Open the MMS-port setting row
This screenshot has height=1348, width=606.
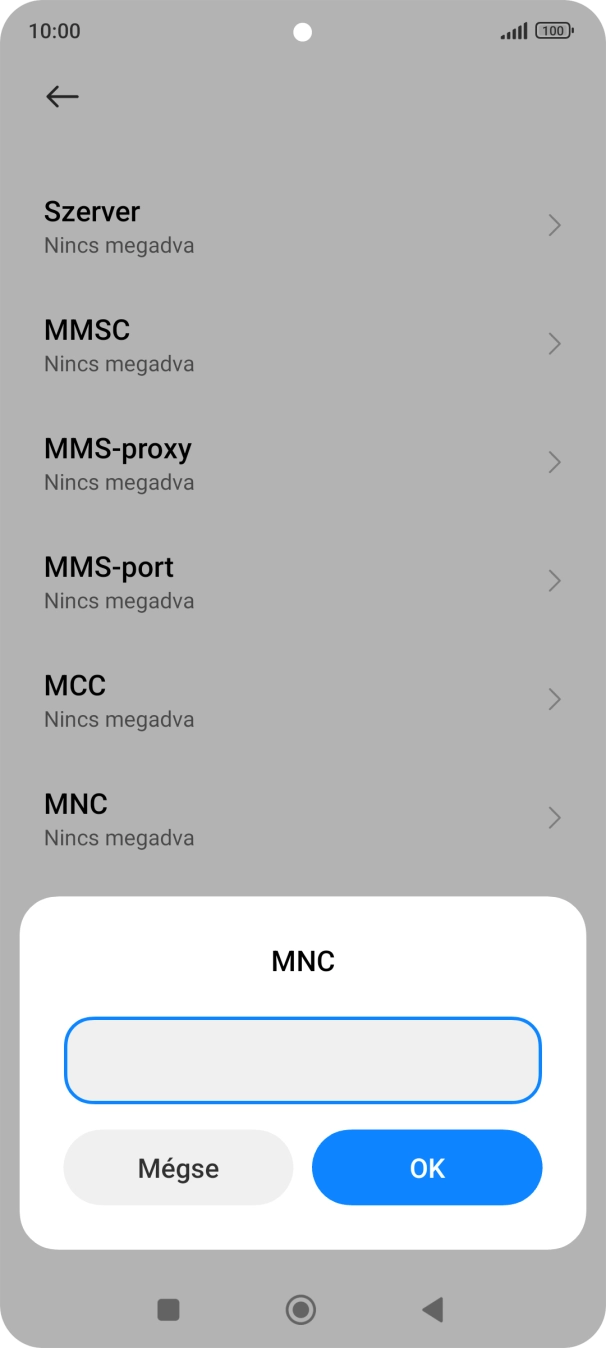pyautogui.click(x=302, y=582)
